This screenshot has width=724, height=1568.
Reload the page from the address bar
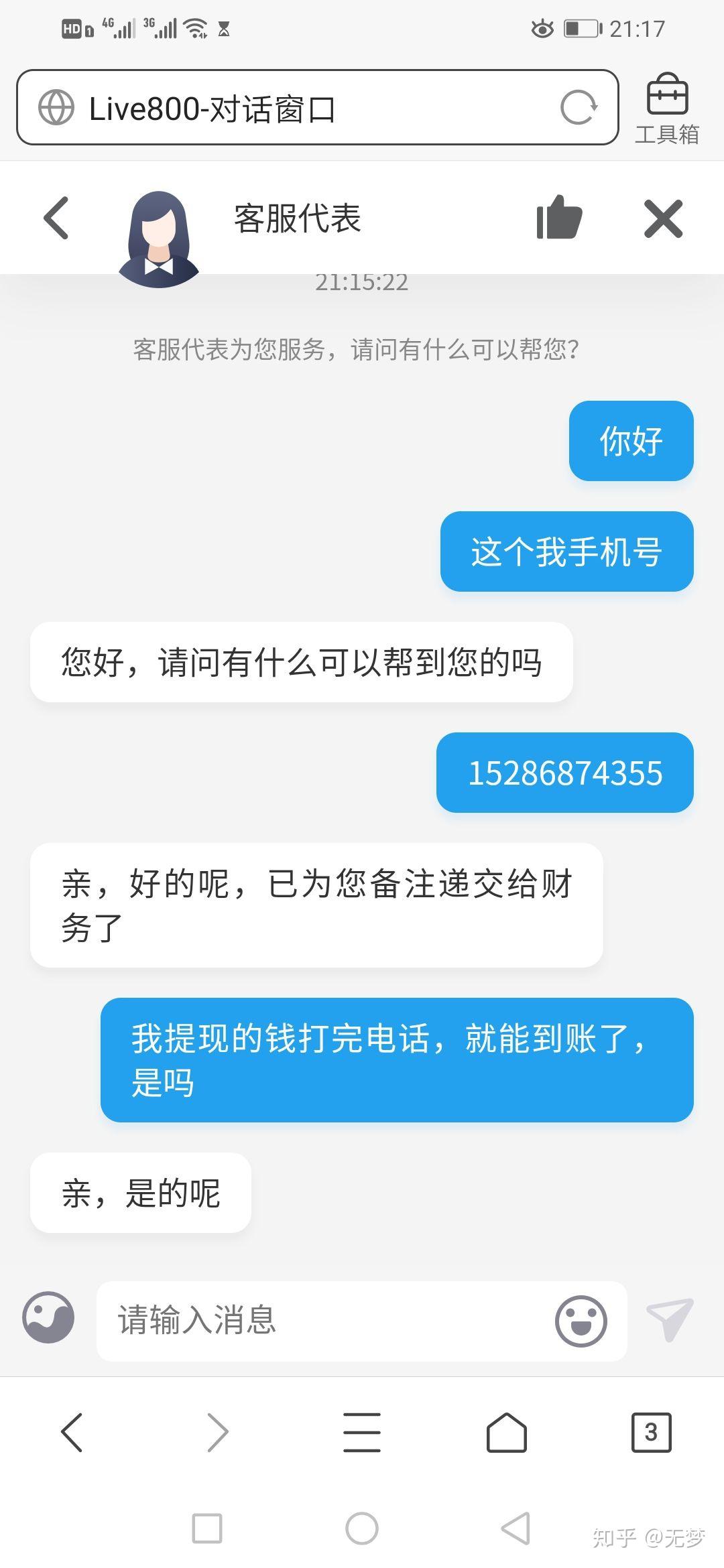click(x=579, y=107)
